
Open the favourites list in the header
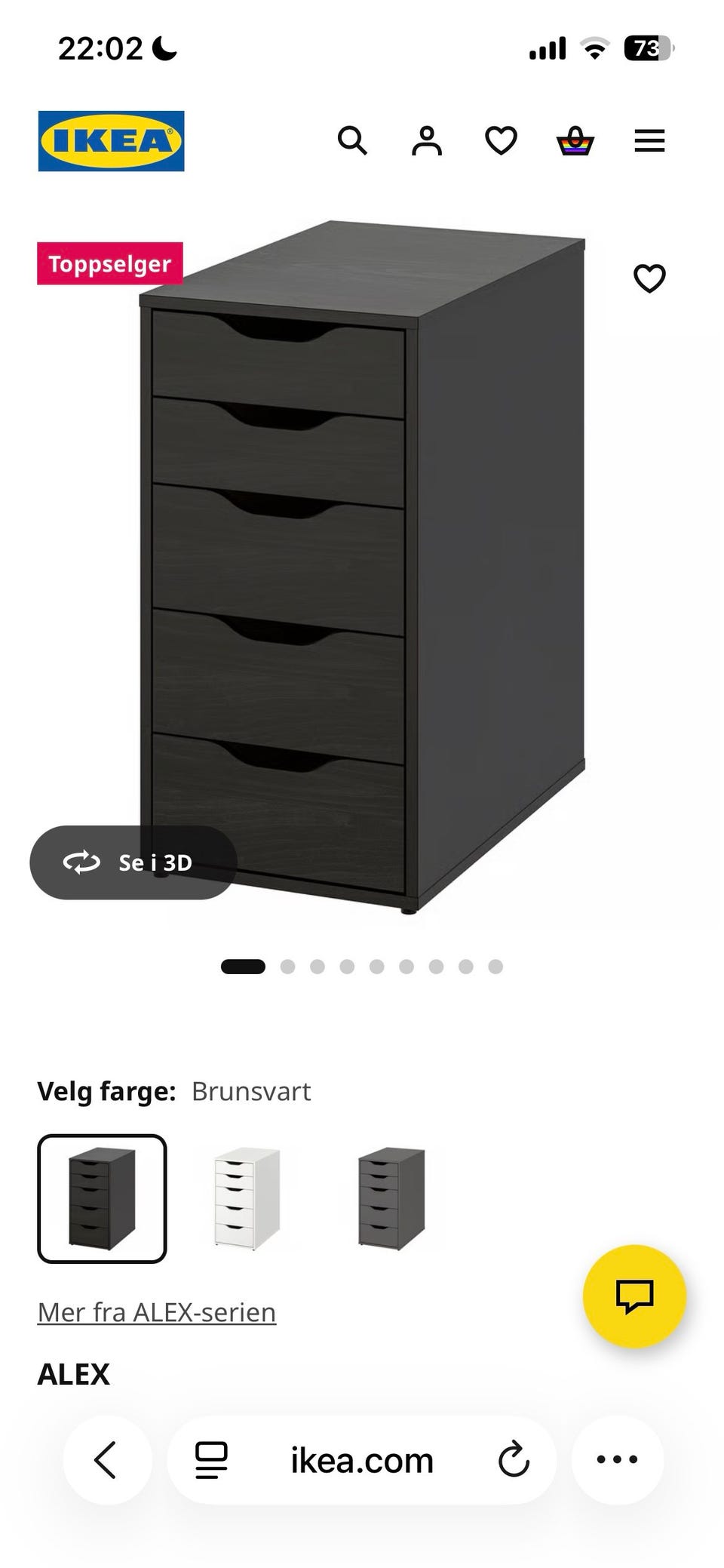pyautogui.click(x=501, y=140)
